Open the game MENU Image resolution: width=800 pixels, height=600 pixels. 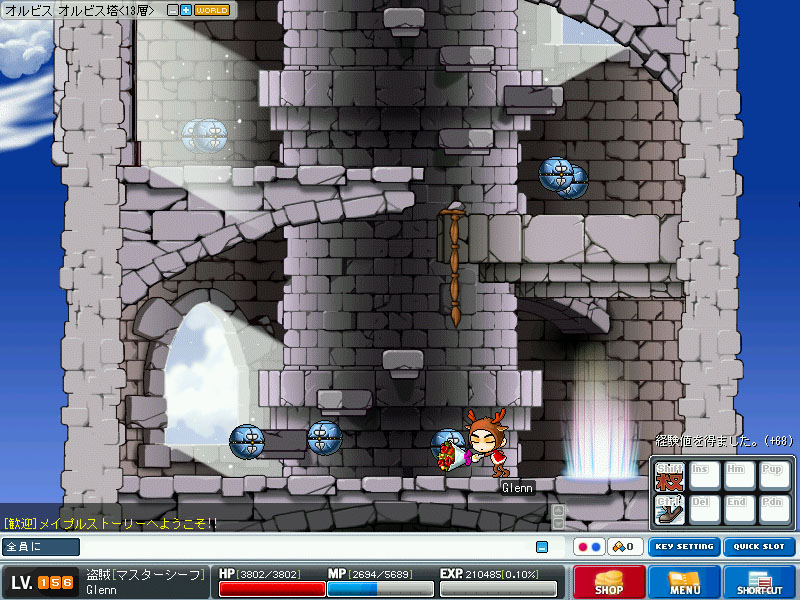[684, 582]
